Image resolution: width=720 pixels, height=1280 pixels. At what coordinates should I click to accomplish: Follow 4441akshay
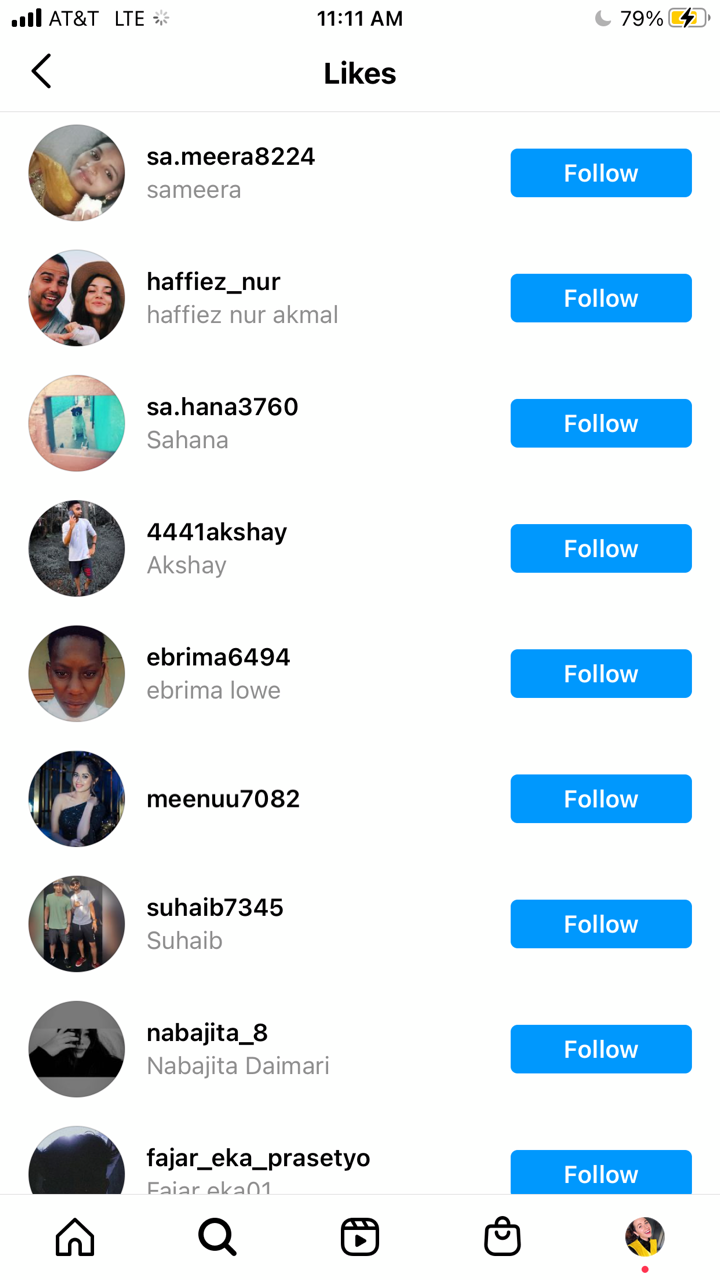pyautogui.click(x=600, y=548)
